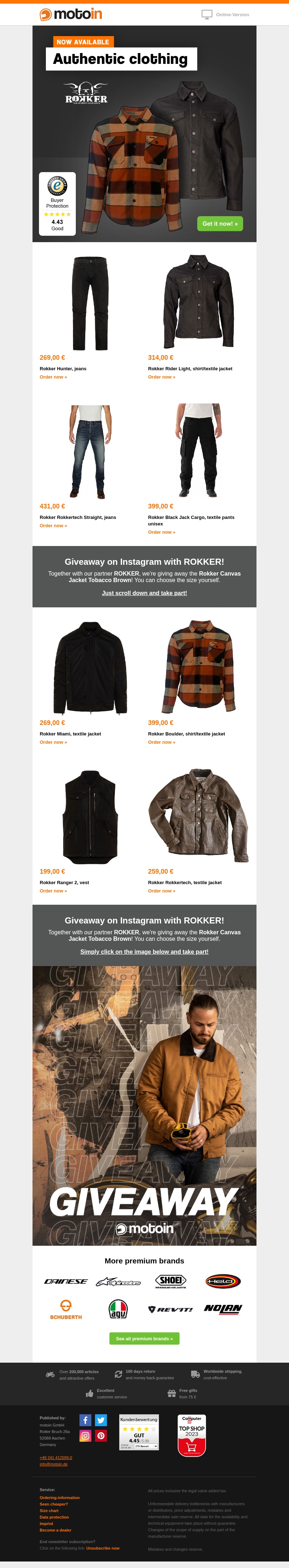The image size is (289, 1568).
Task: Open the Facebook icon
Action: coord(85,1420)
